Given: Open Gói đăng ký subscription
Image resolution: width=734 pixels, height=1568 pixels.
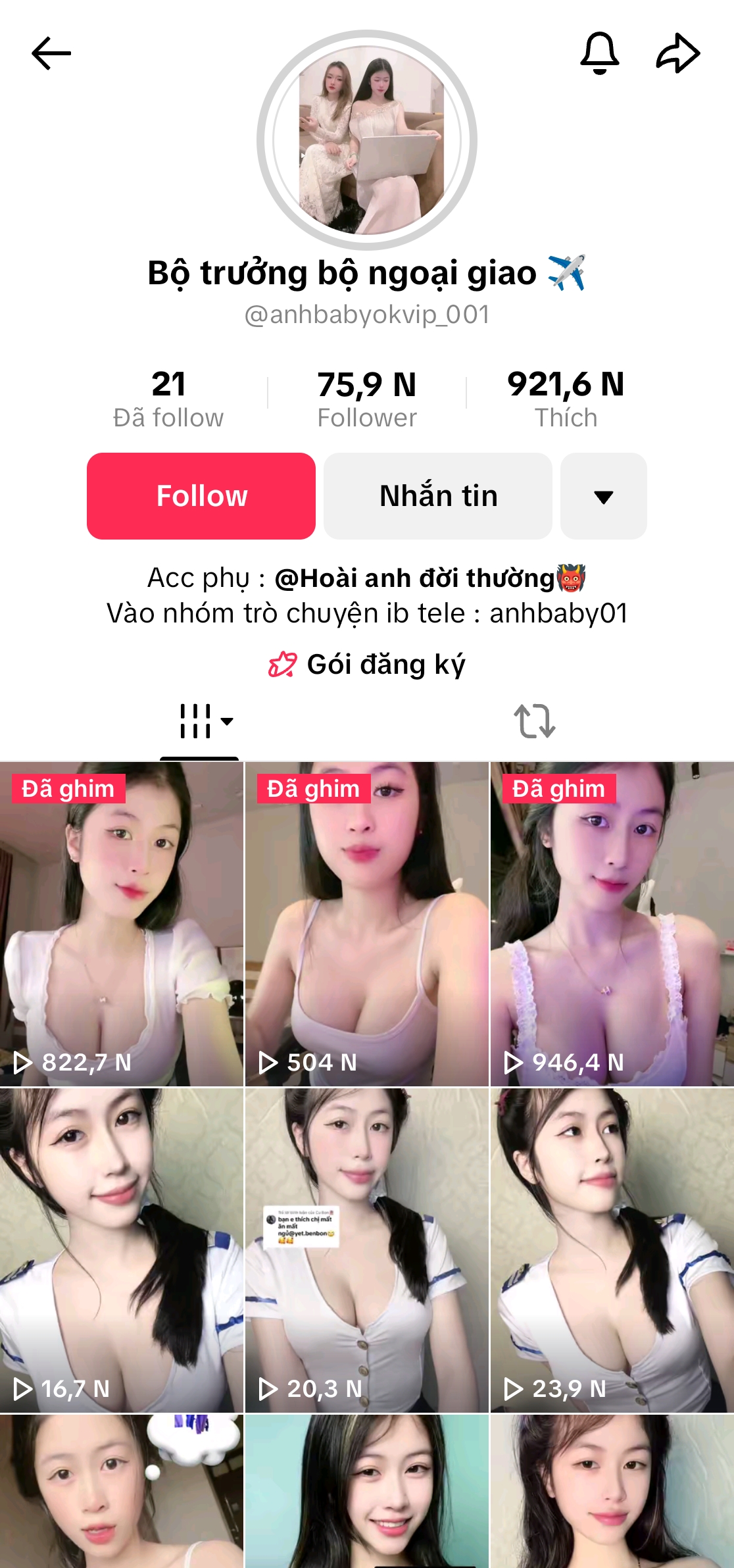Looking at the screenshot, I should coord(367,665).
